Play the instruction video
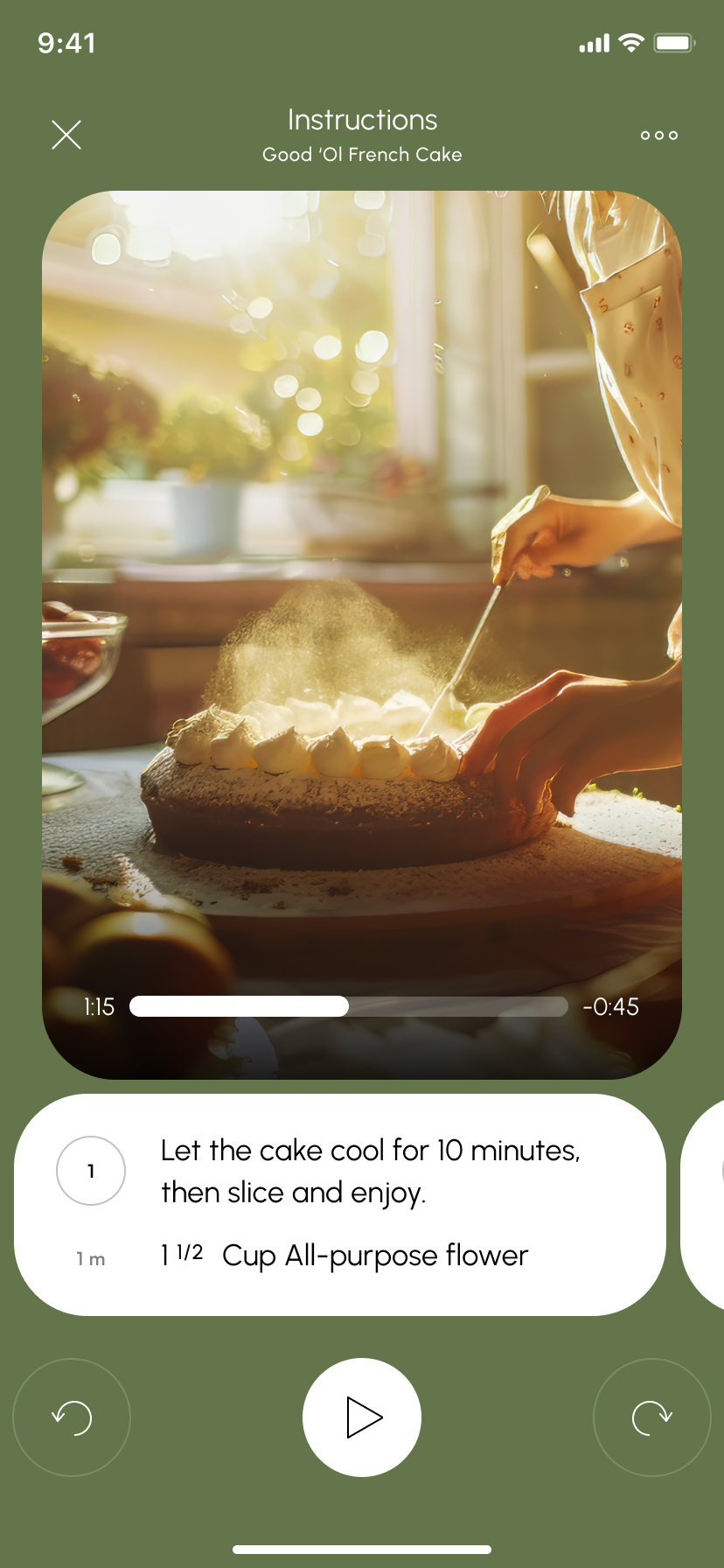724x1568 pixels. tap(362, 1417)
